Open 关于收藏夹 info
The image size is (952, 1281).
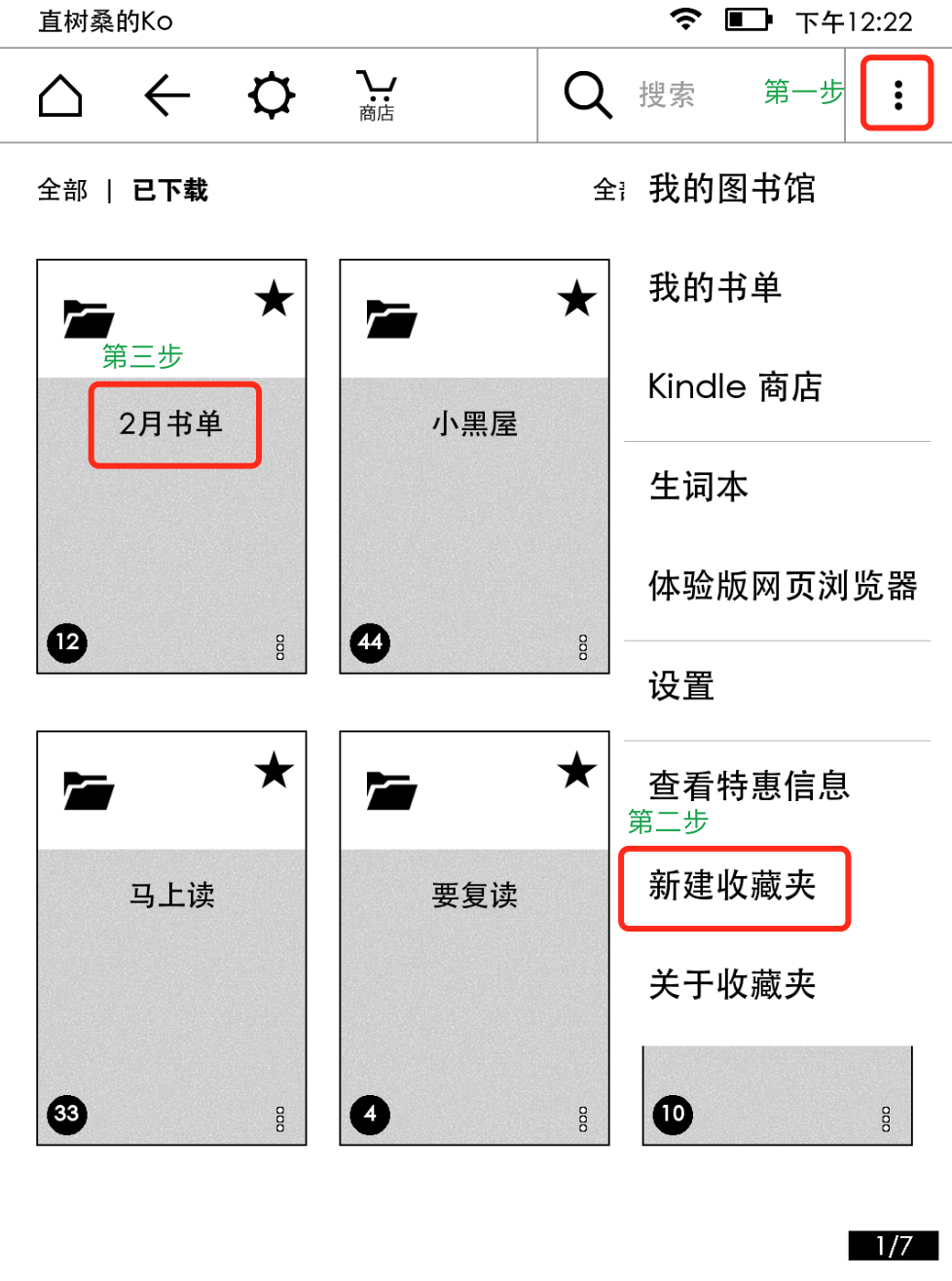pyautogui.click(x=732, y=985)
